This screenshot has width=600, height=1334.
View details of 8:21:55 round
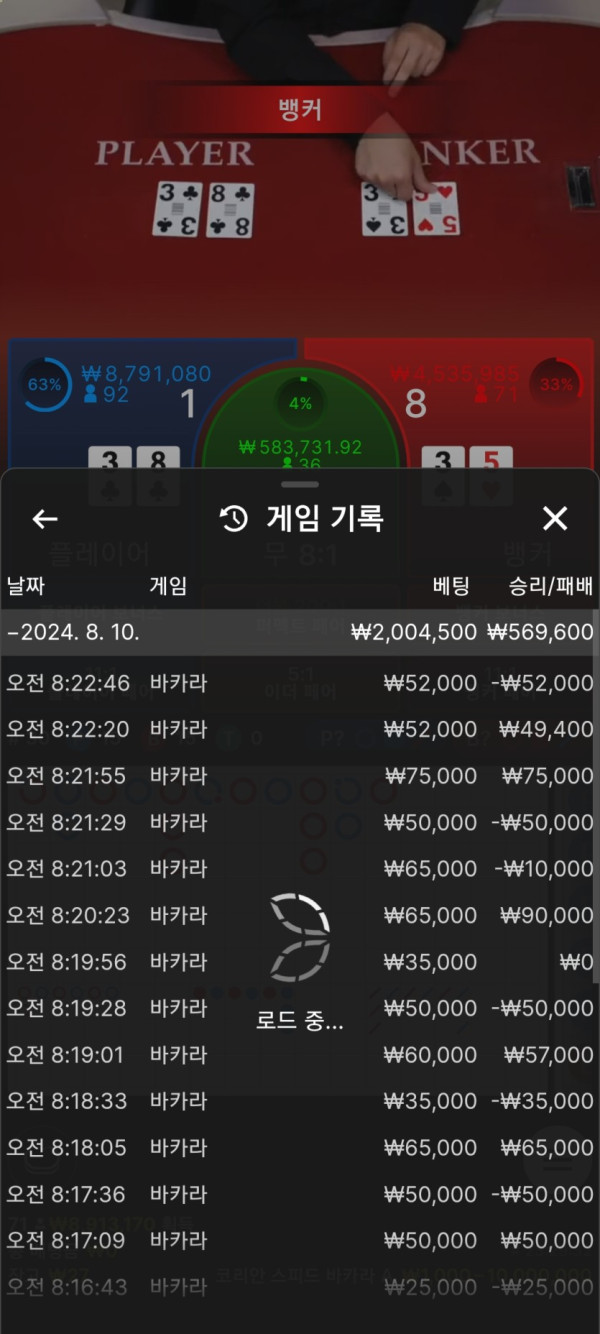tap(298, 776)
